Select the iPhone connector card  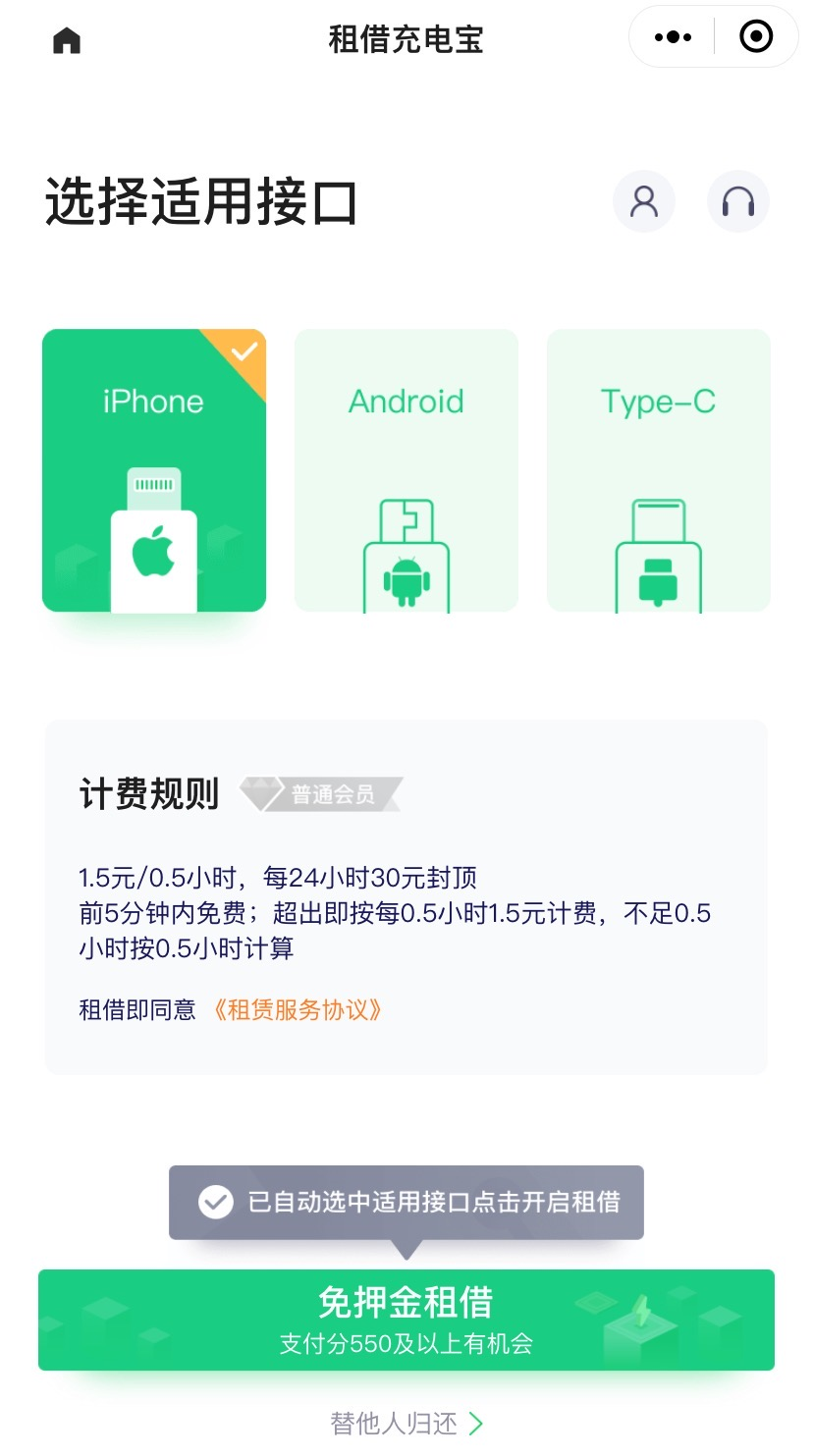point(154,470)
